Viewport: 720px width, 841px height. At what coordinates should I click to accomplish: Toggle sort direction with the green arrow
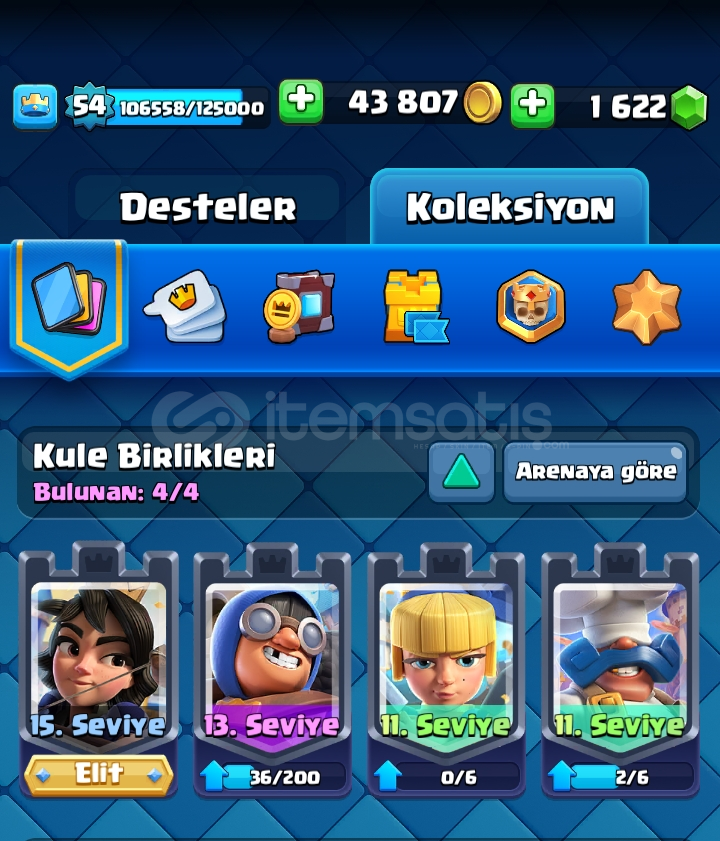[x=461, y=471]
